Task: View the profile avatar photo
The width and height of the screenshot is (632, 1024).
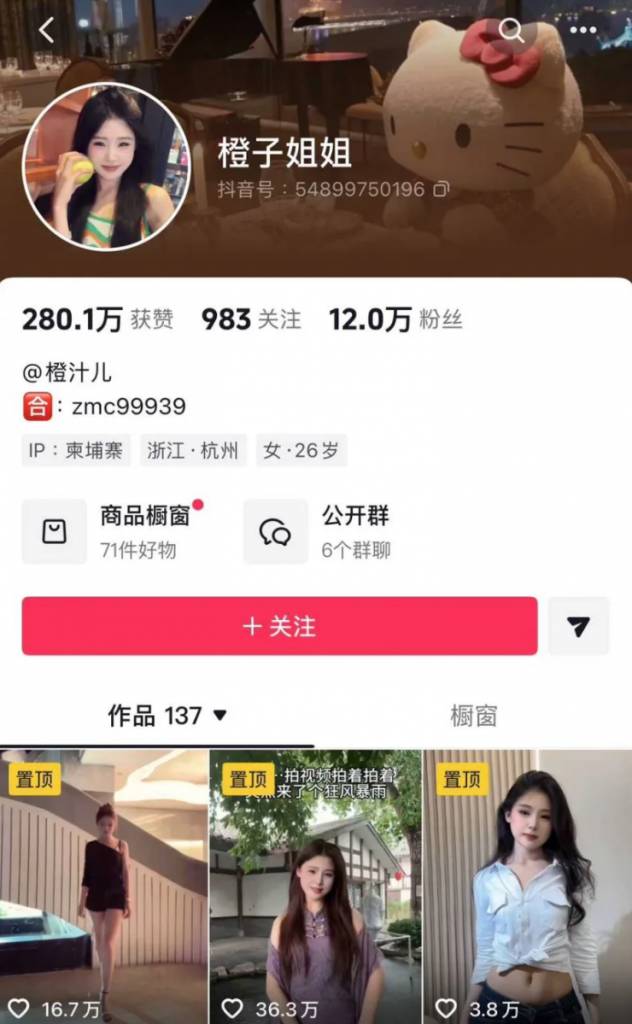Action: [106, 167]
